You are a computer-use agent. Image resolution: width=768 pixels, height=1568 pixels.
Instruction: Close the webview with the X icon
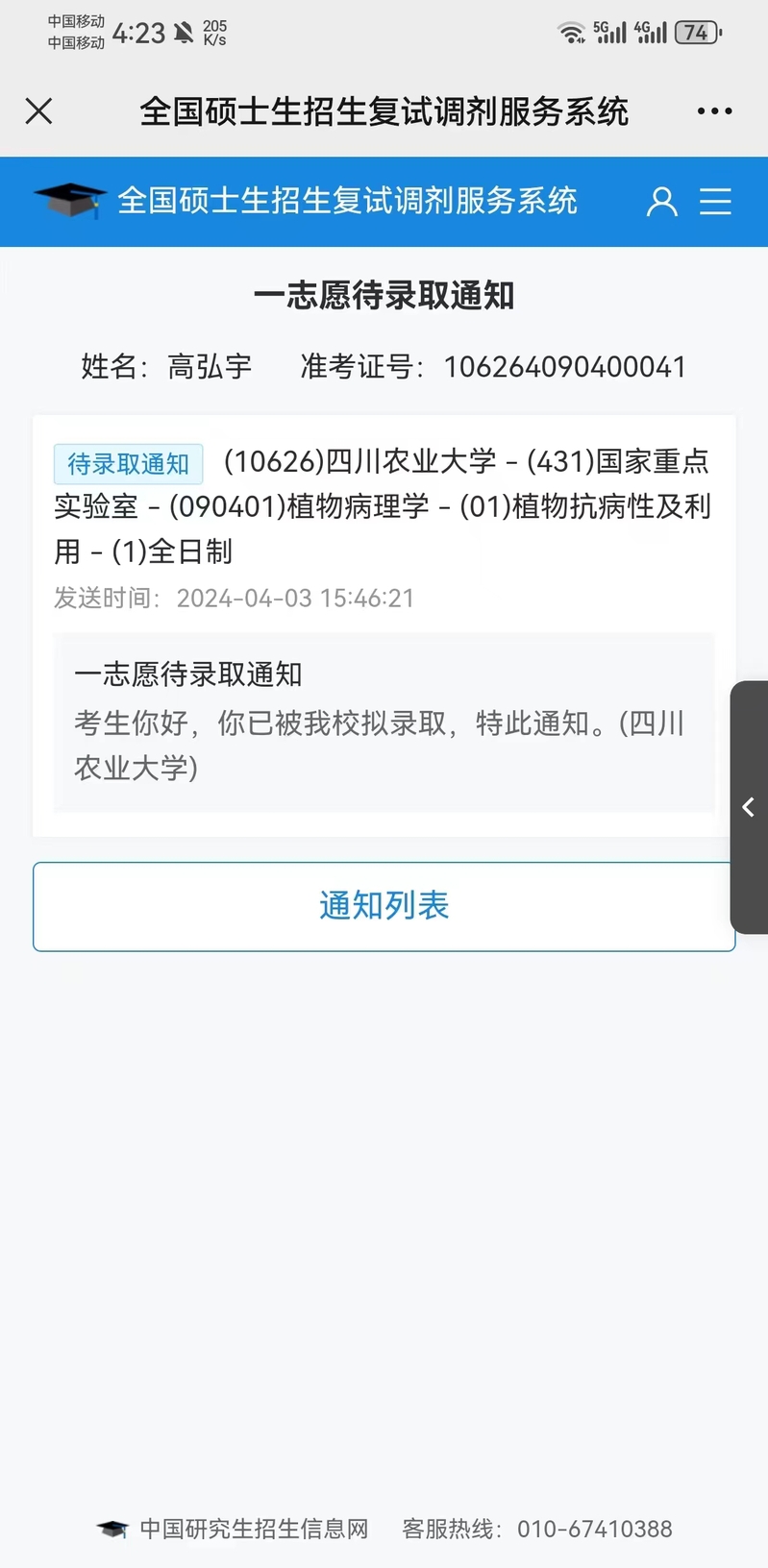(38, 111)
